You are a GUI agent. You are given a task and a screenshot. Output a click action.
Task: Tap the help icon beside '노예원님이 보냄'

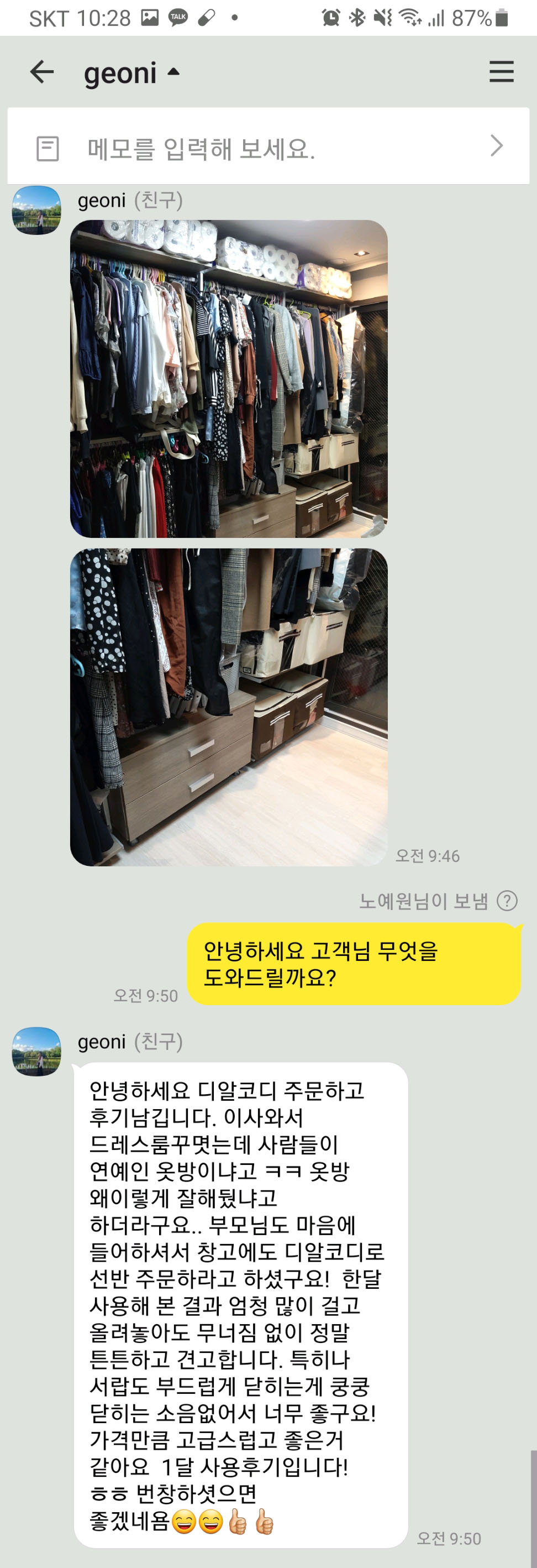tap(507, 900)
